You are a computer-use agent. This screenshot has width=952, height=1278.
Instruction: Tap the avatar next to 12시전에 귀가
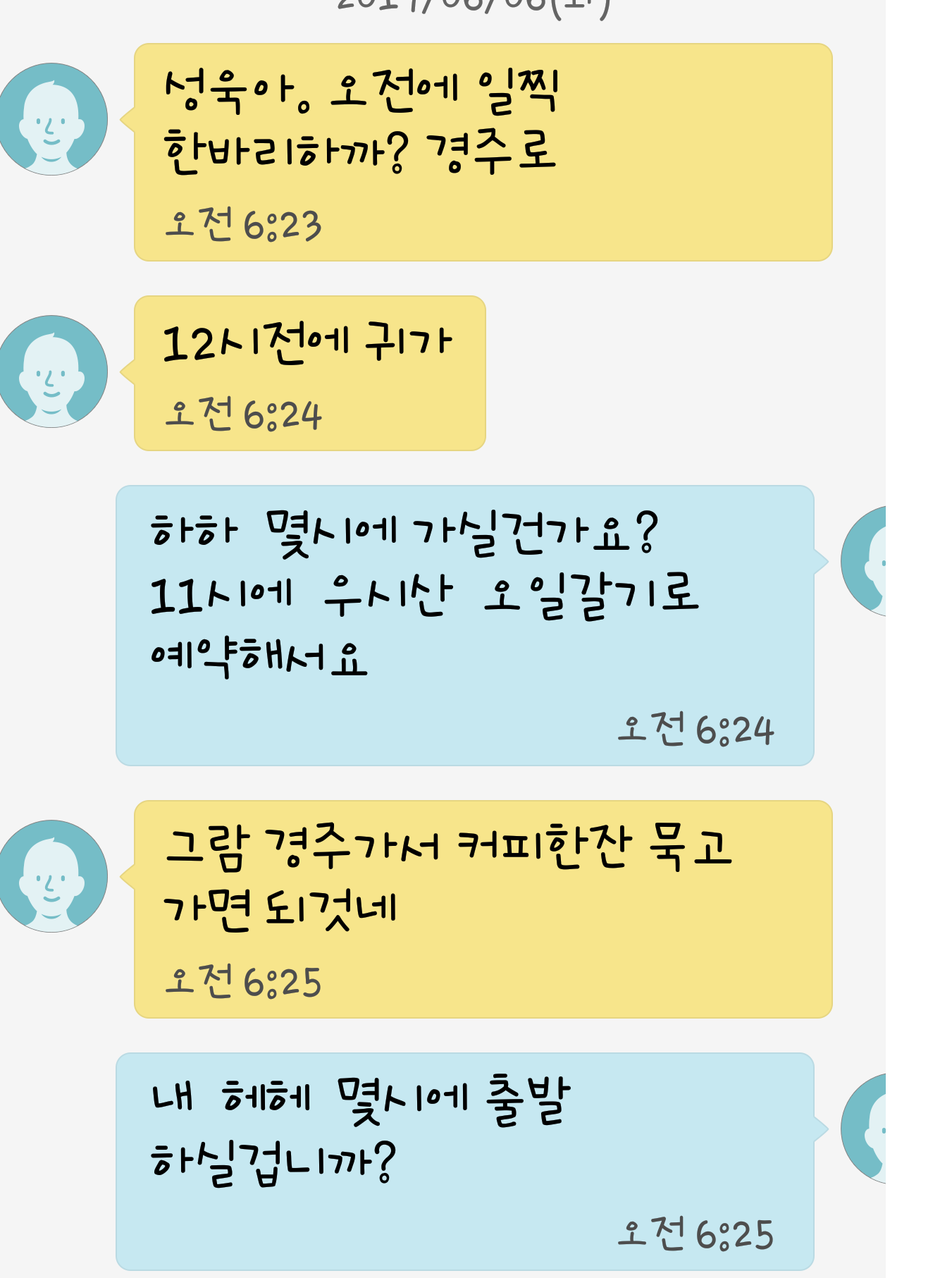pyautogui.click(x=53, y=371)
